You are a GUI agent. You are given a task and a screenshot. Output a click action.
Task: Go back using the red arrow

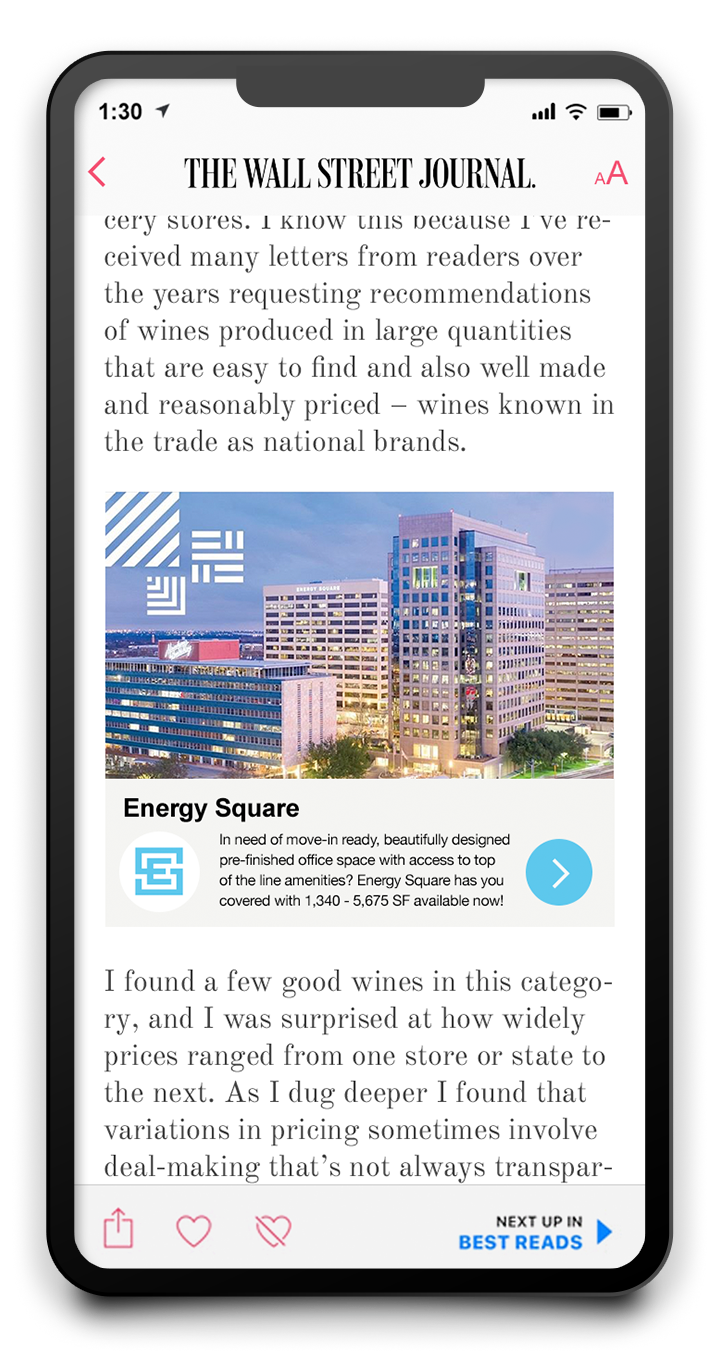[x=97, y=172]
